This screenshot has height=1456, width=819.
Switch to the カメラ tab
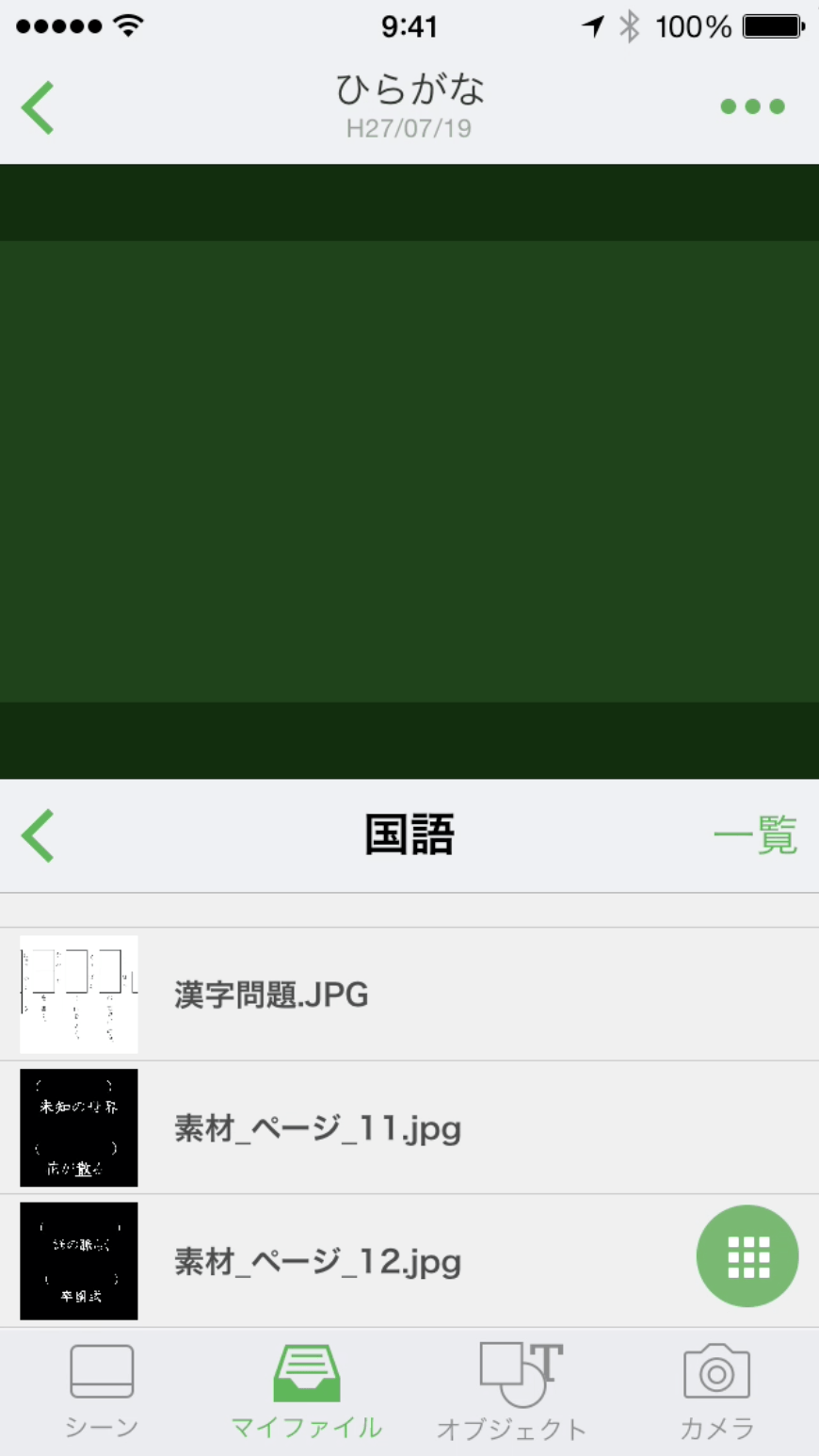tap(716, 1391)
